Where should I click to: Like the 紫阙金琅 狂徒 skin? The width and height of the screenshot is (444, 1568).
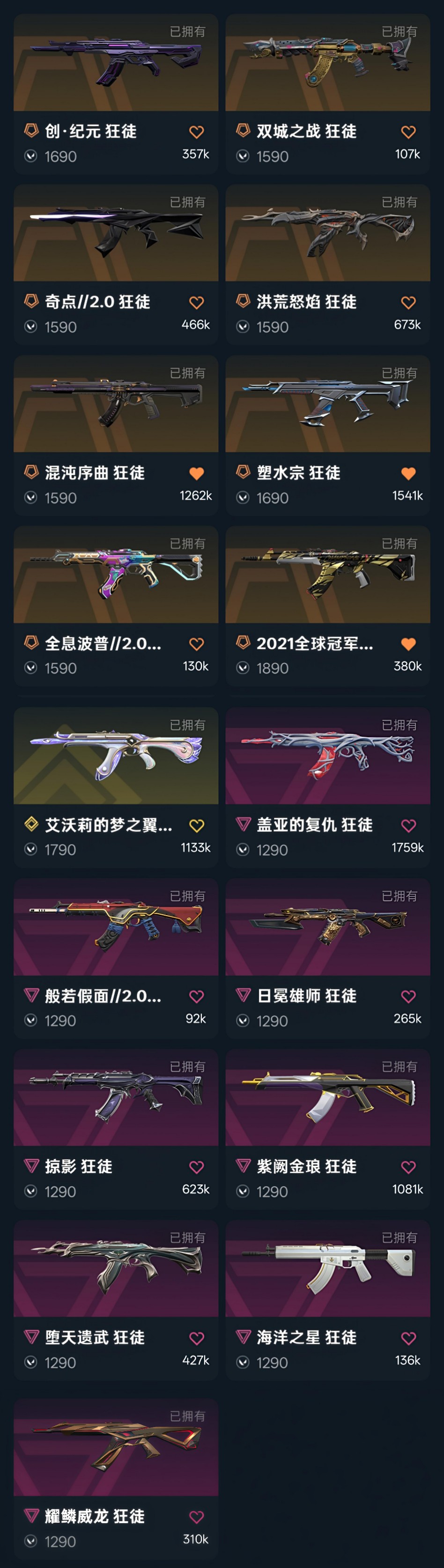pyautogui.click(x=408, y=1167)
